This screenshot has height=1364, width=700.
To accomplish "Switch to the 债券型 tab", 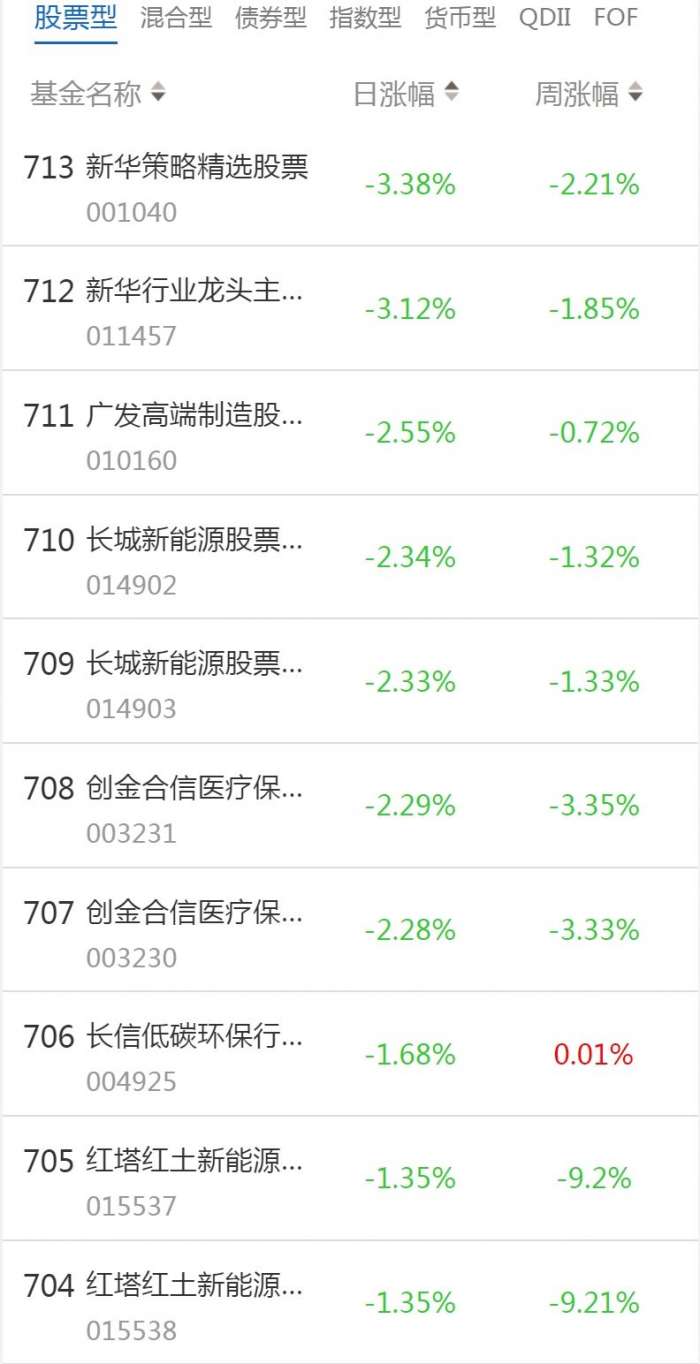I will coord(270,18).
